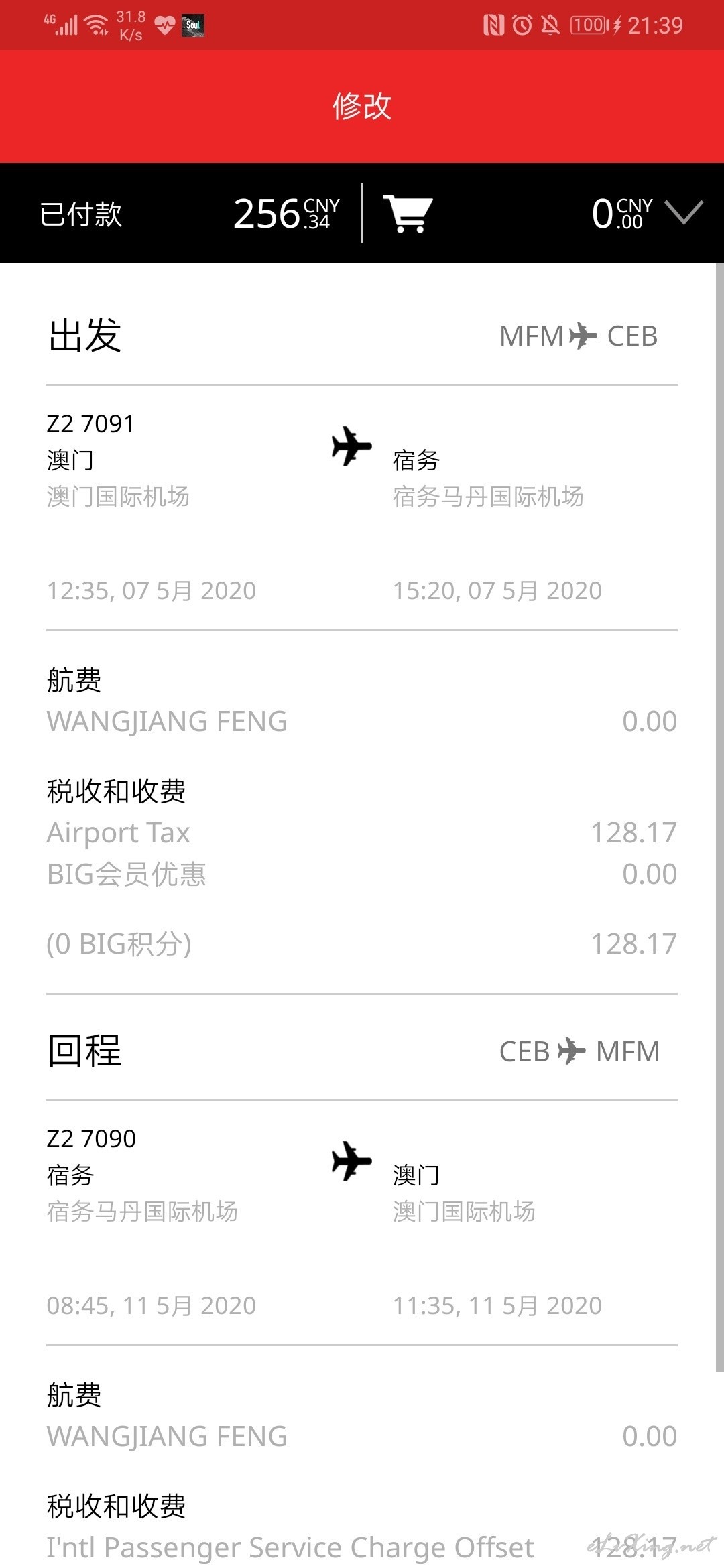Open the shopping cart icon
Viewport: 724px width, 1568px height.
point(407,213)
